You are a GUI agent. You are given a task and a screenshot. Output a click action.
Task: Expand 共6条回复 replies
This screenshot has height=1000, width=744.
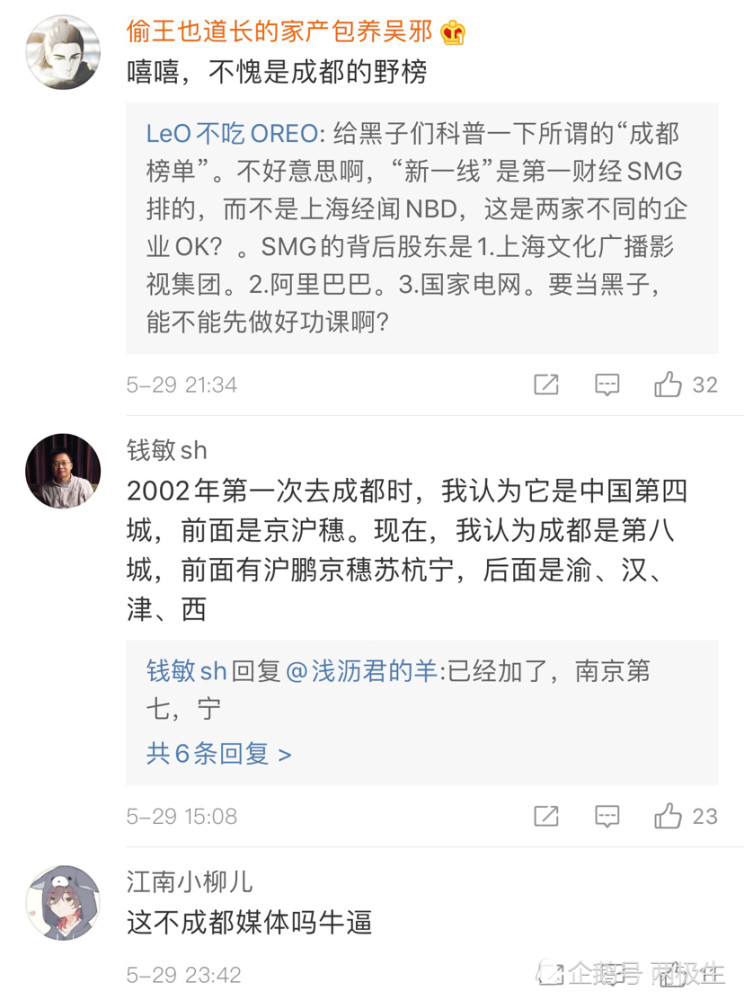pyautogui.click(x=219, y=753)
